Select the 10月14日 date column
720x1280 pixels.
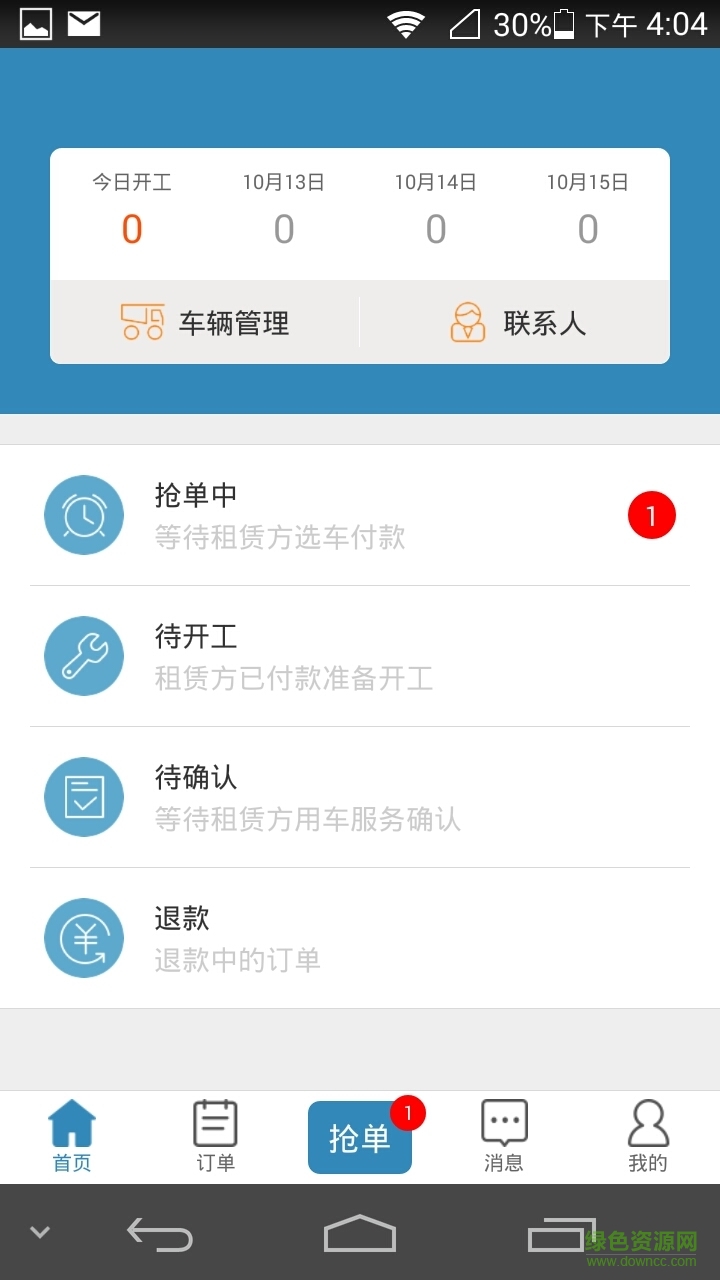tap(435, 207)
